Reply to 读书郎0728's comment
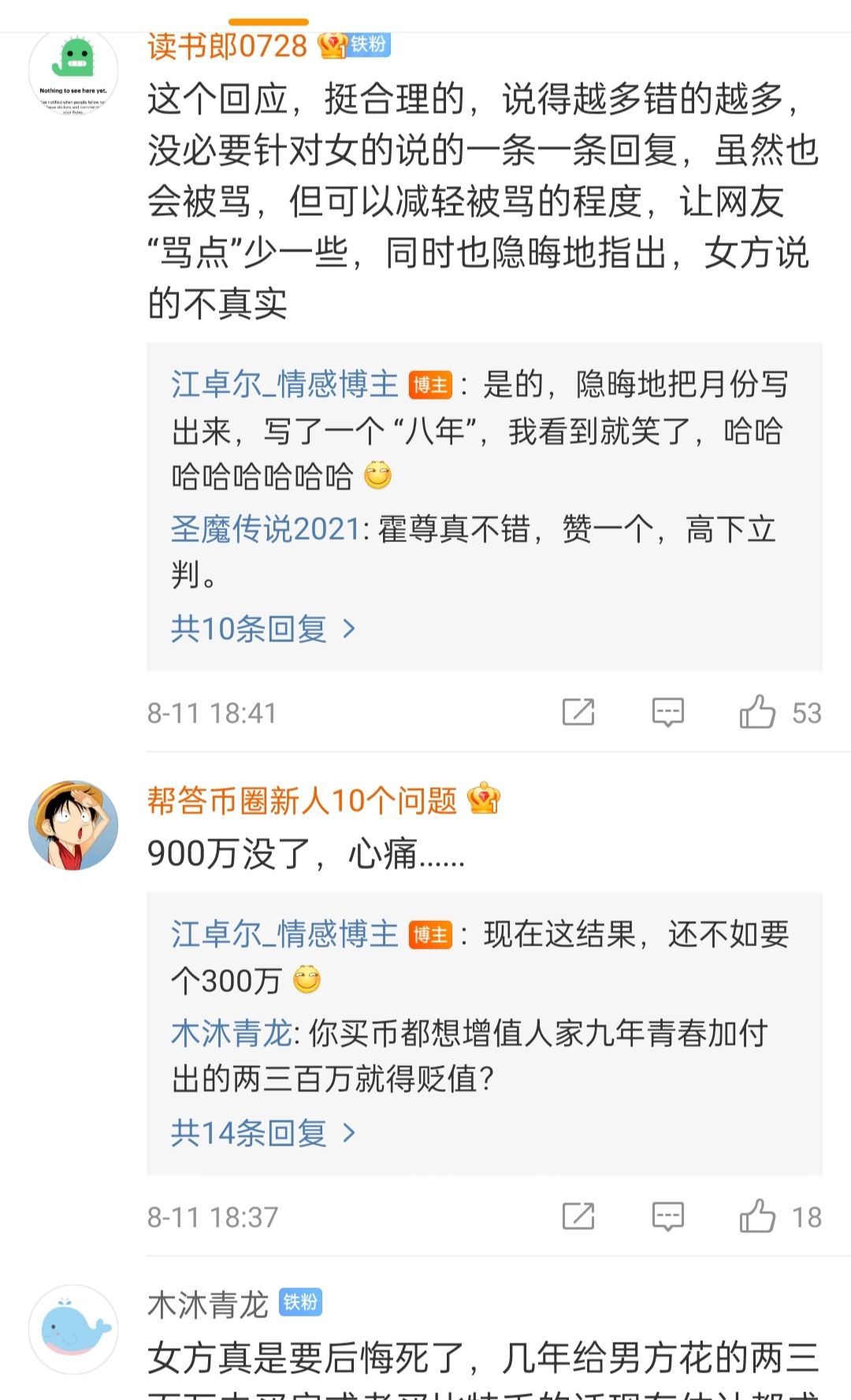The image size is (851, 1400). (667, 712)
